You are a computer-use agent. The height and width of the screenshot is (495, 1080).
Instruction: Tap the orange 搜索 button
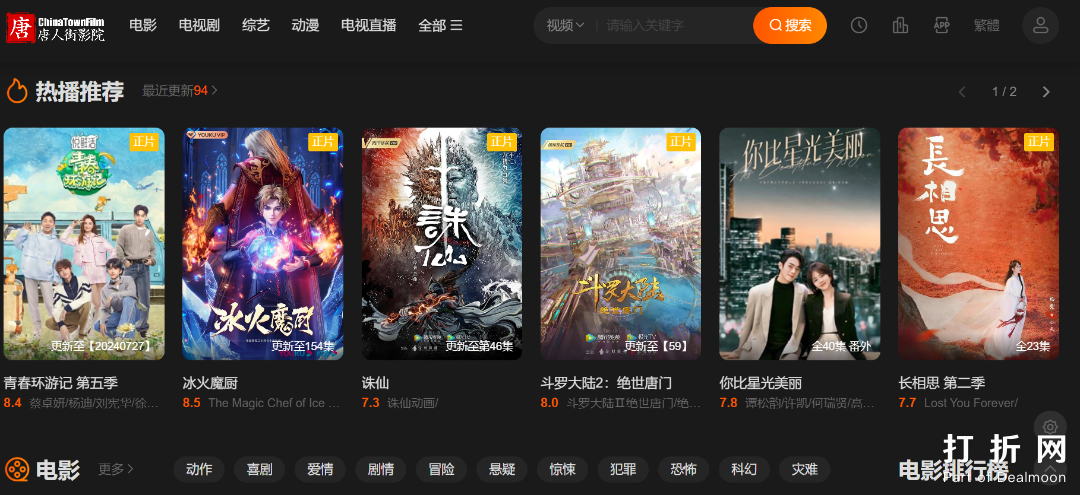pyautogui.click(x=789, y=25)
